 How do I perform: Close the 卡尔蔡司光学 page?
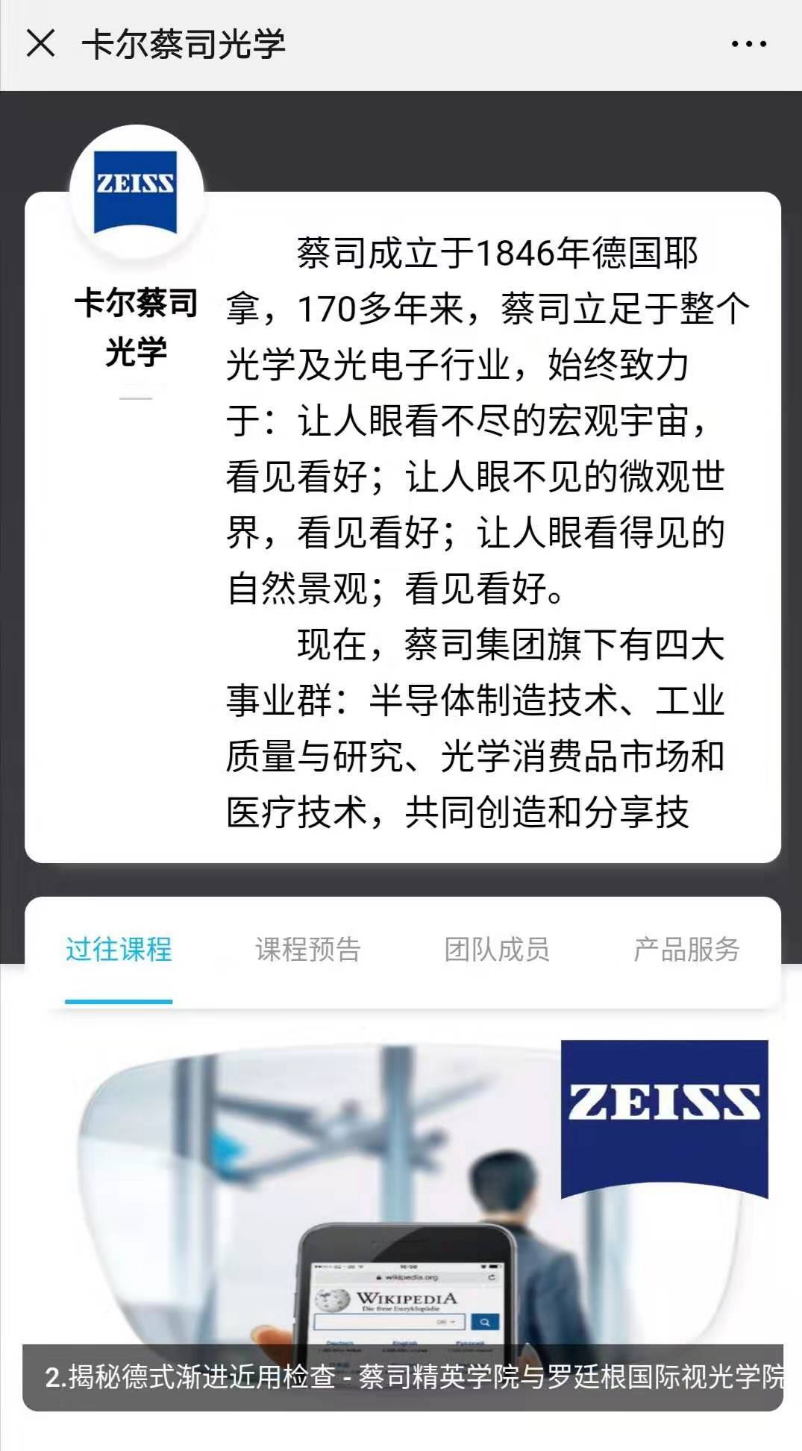pyautogui.click(x=41, y=44)
